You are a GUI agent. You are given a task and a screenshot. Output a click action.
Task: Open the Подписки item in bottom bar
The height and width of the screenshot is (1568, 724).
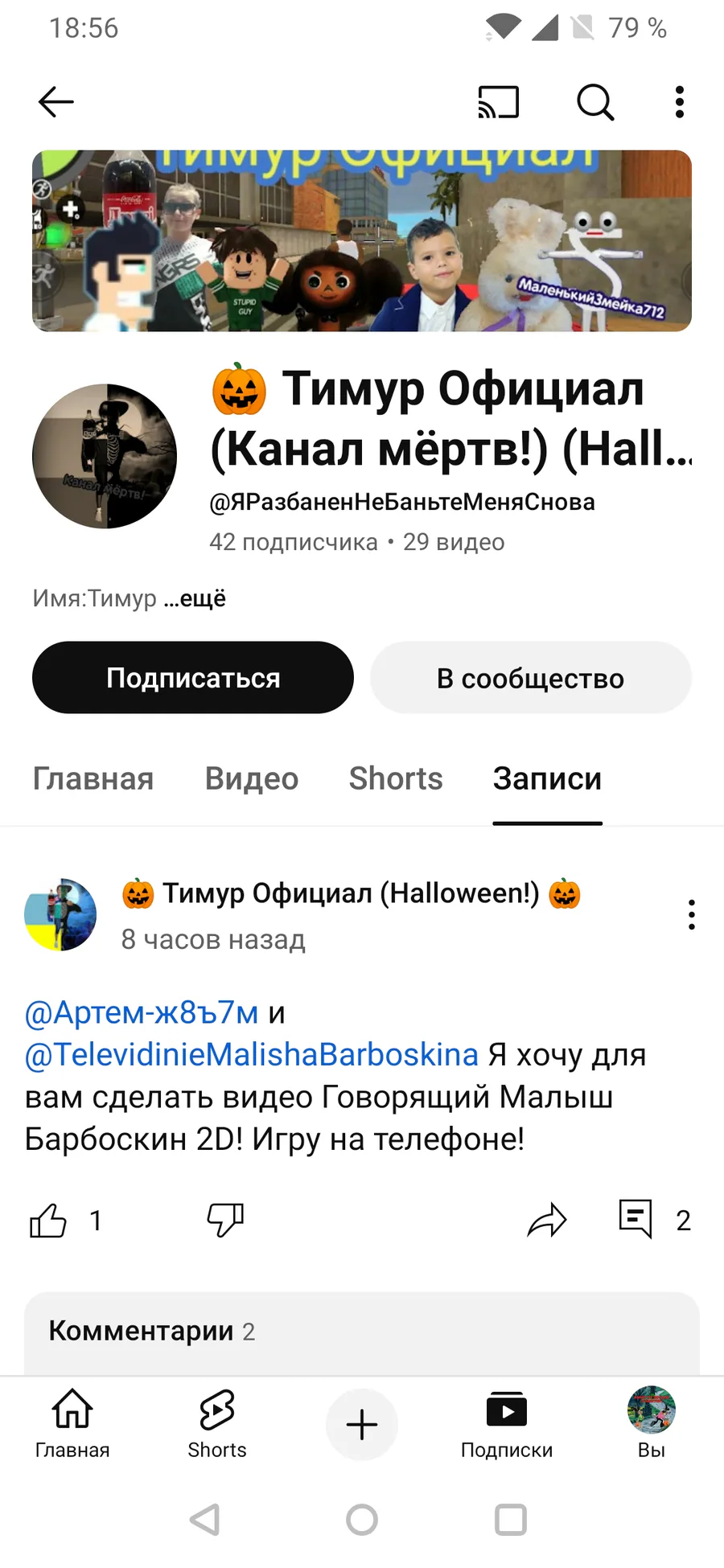(x=507, y=1425)
